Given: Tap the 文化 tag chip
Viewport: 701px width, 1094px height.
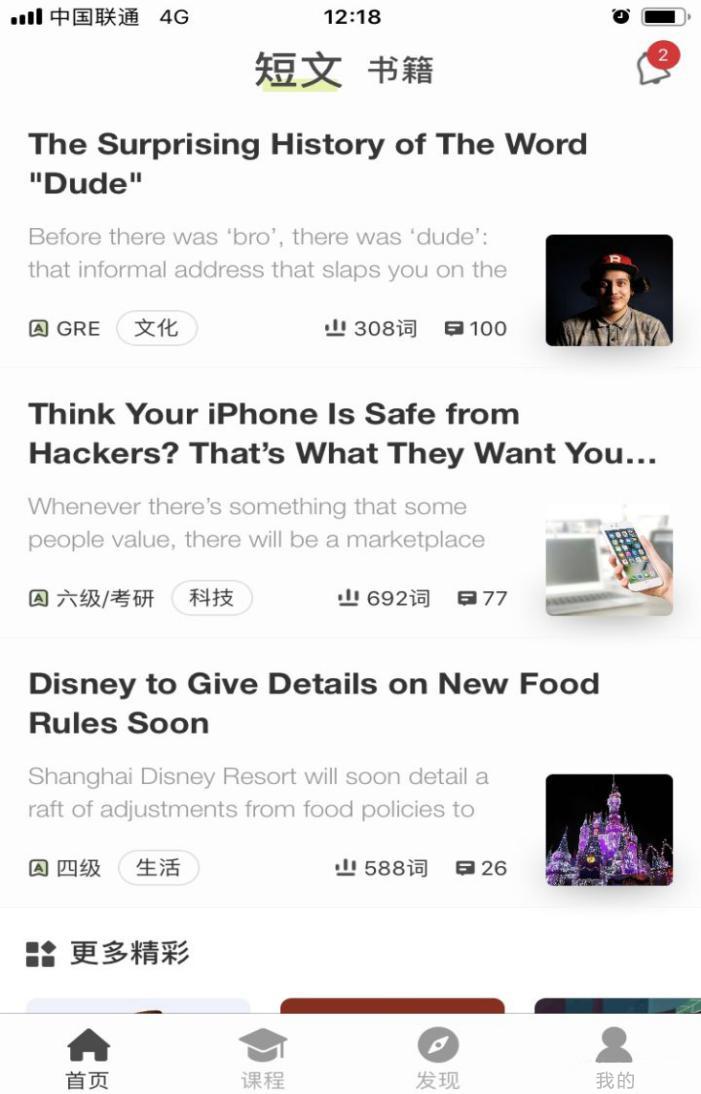Looking at the screenshot, I should (157, 328).
